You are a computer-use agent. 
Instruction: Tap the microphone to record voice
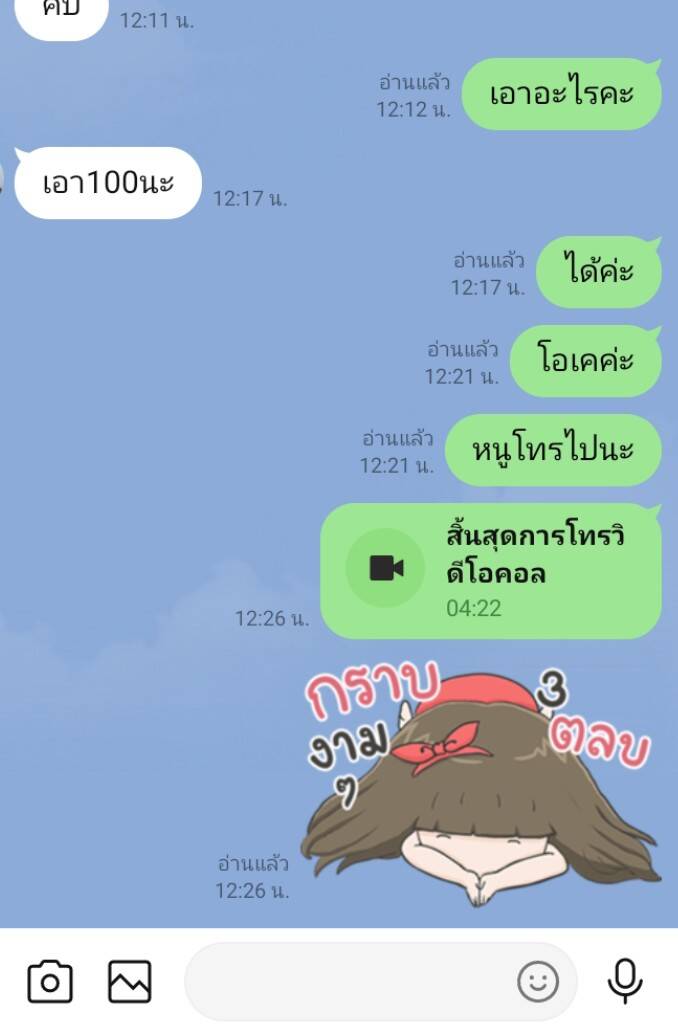click(x=625, y=981)
